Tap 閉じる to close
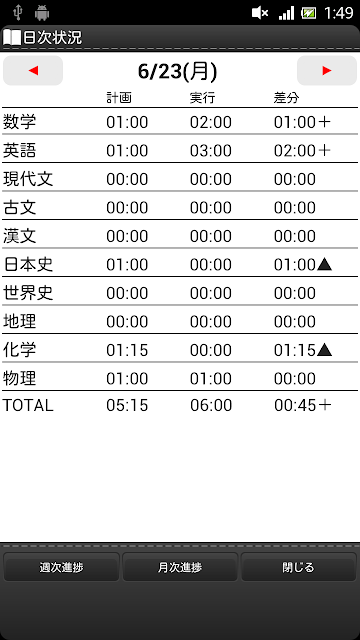 (x=299, y=567)
